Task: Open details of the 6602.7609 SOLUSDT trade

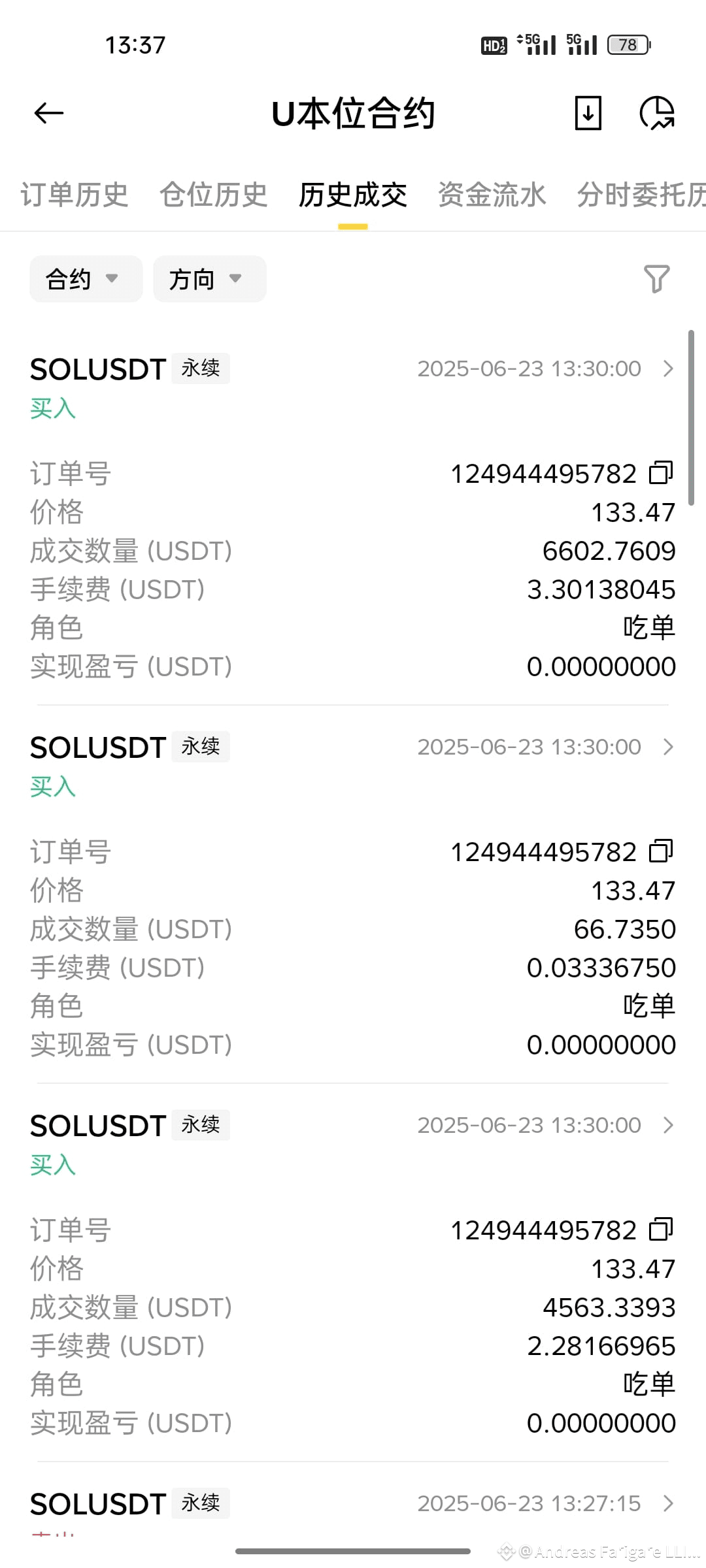Action: pos(668,369)
